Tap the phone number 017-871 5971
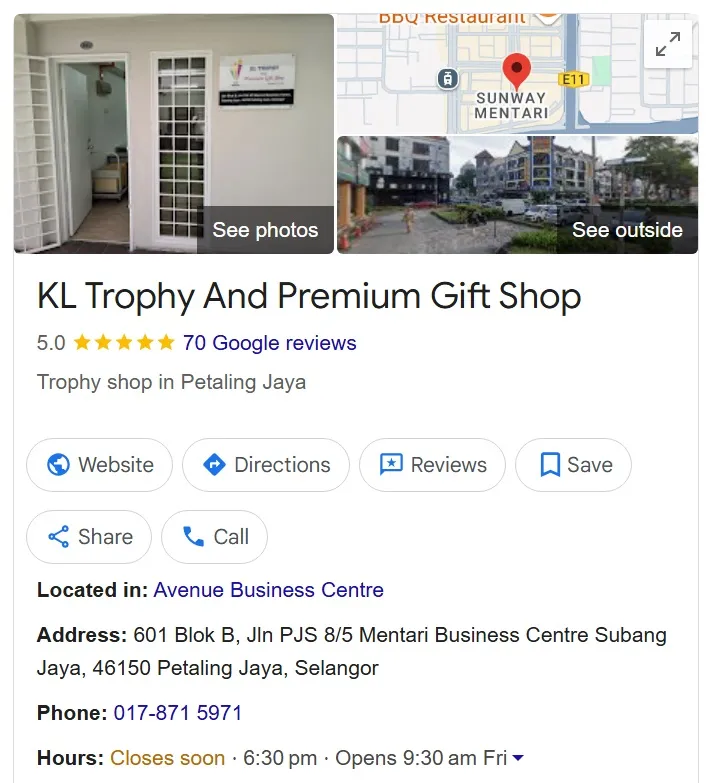This screenshot has width=709, height=783. [178, 713]
